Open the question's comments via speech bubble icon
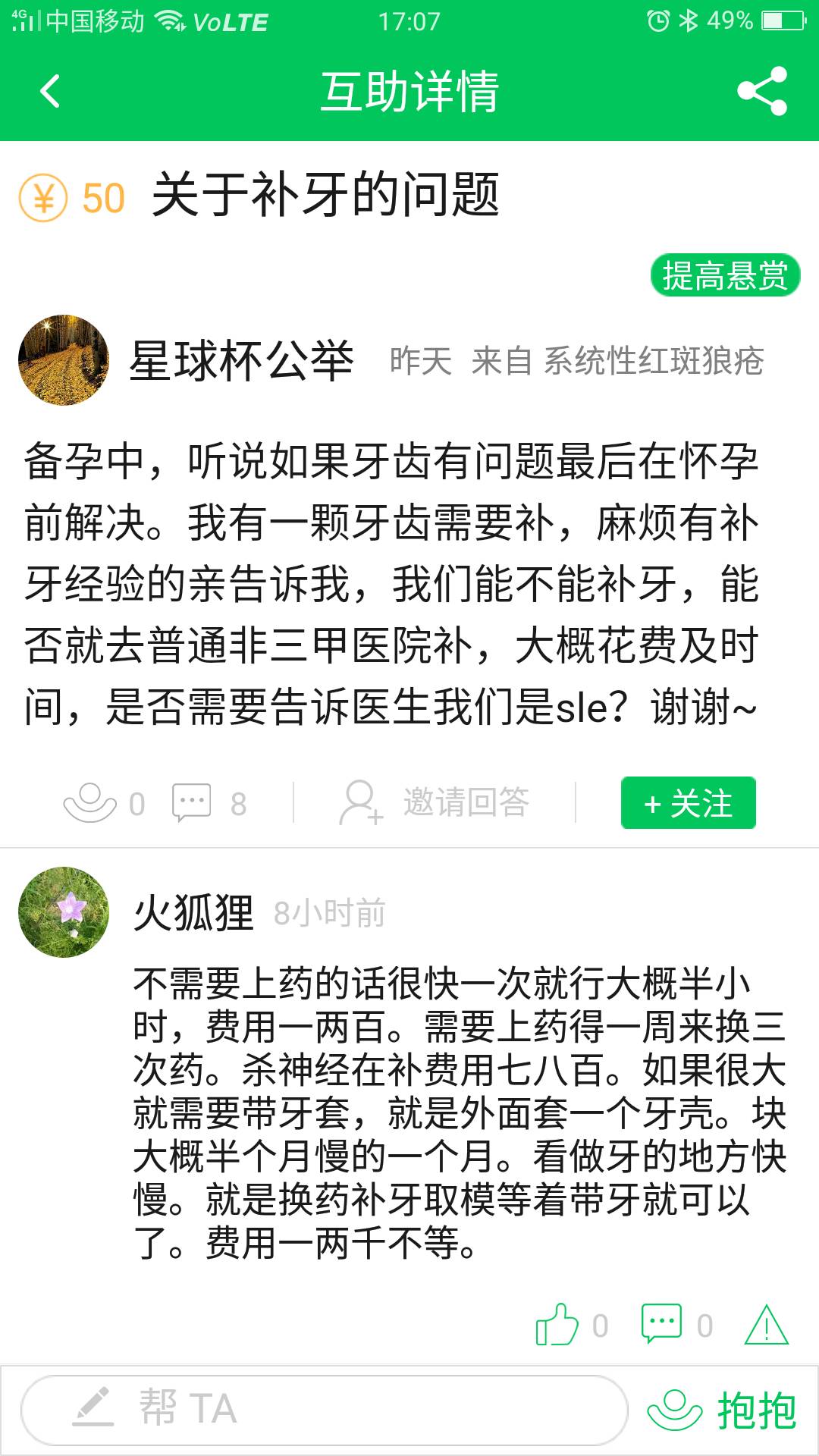Screen dimensions: 819x1456 pos(192,804)
